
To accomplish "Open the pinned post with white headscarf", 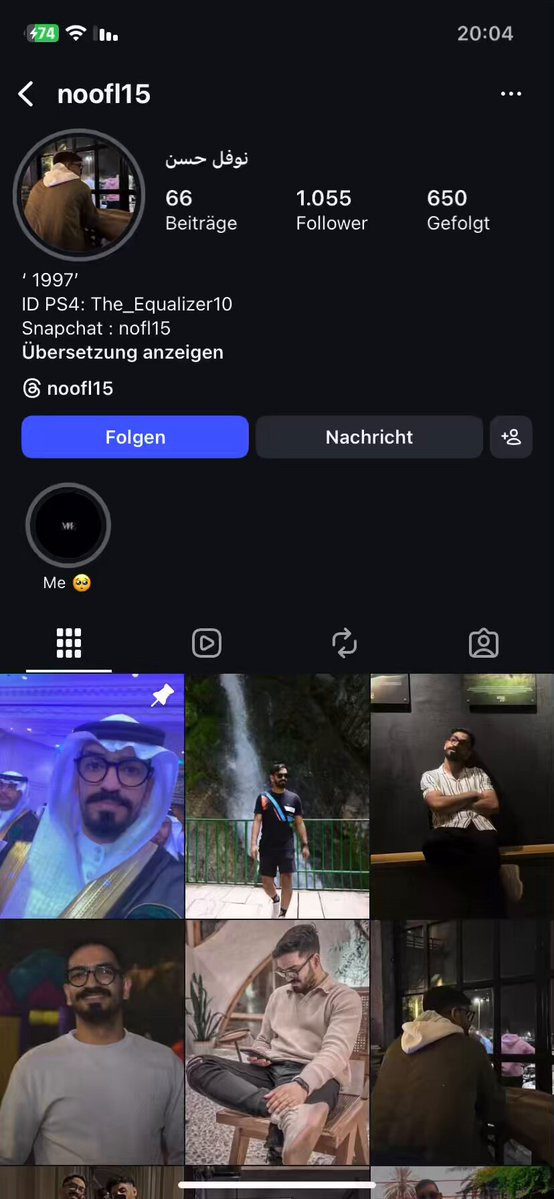I will (x=92, y=796).
